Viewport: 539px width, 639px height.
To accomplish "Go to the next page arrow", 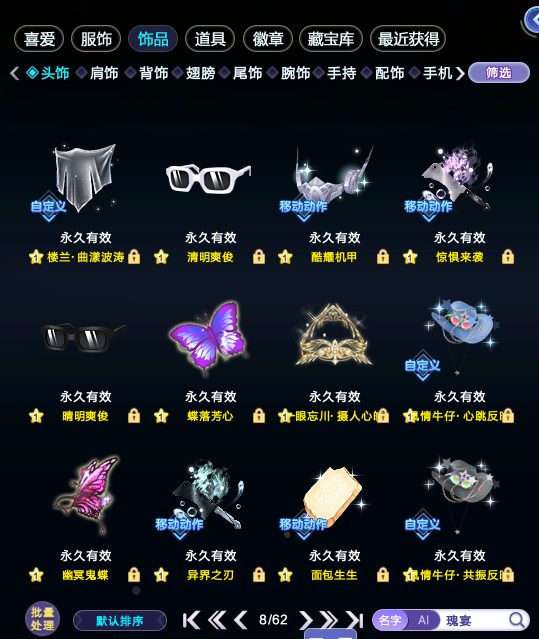I will tap(305, 620).
